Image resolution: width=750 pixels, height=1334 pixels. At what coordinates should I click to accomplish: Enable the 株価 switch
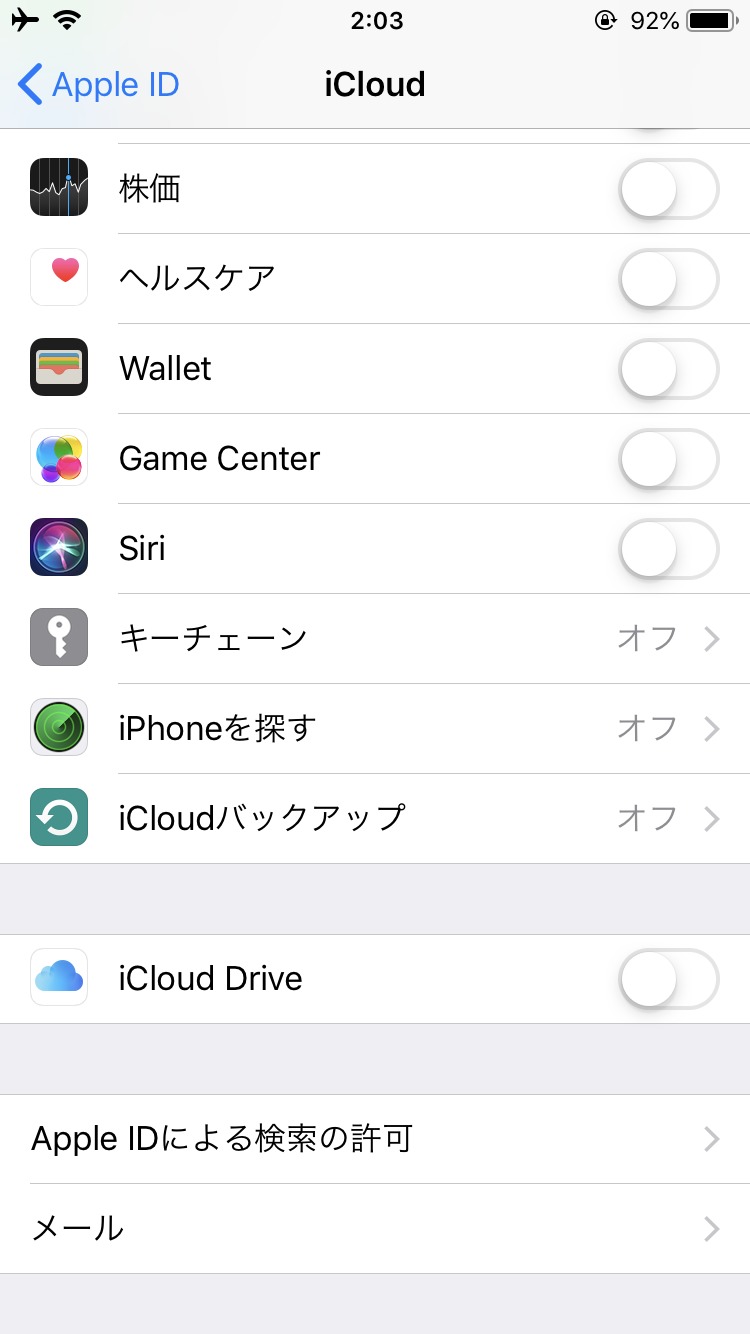[668, 189]
